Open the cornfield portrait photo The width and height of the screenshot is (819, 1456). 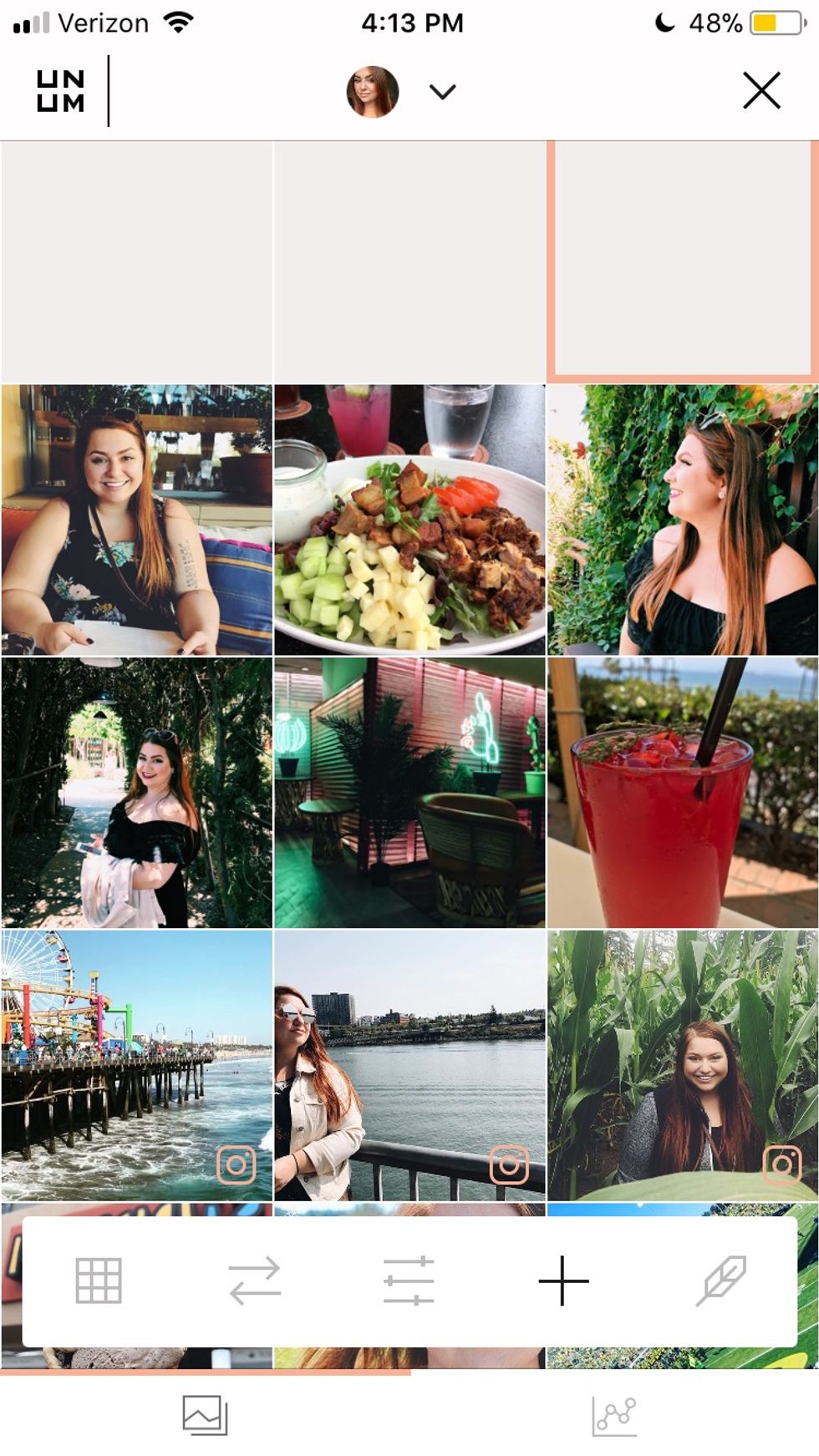tap(683, 1065)
